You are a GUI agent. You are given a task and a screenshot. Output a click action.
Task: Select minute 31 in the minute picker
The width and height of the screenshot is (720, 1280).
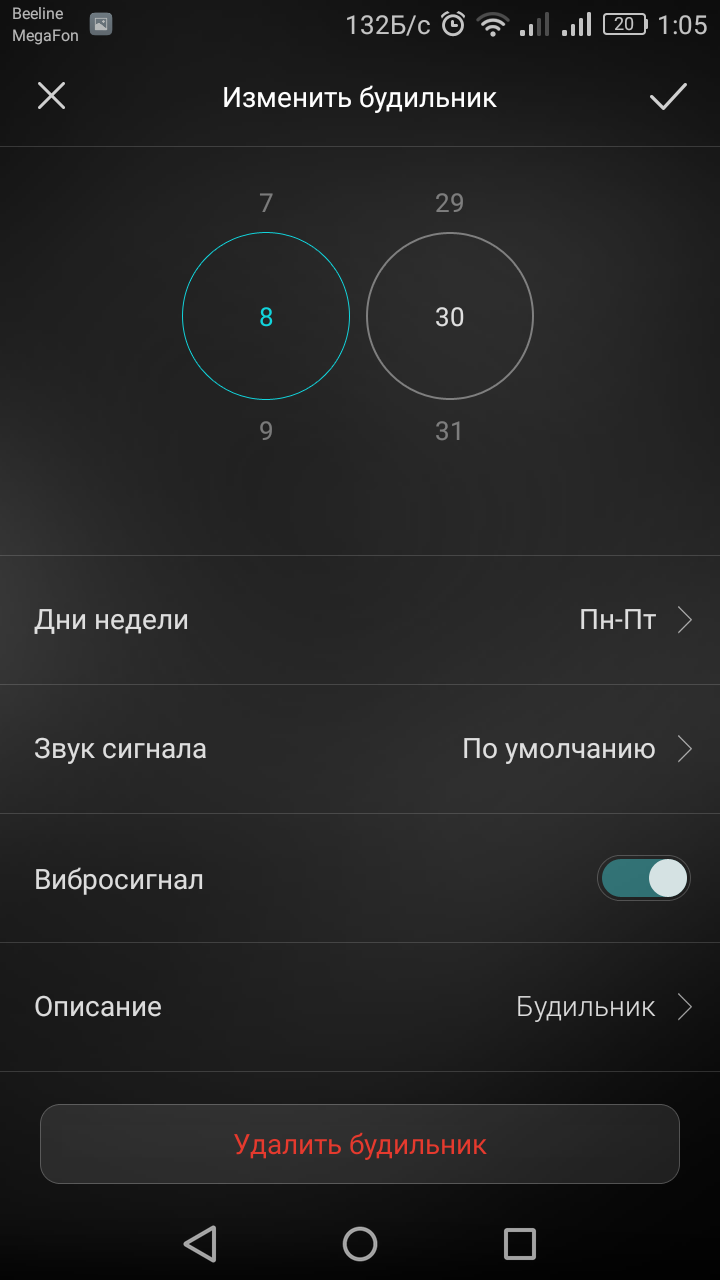pos(450,431)
